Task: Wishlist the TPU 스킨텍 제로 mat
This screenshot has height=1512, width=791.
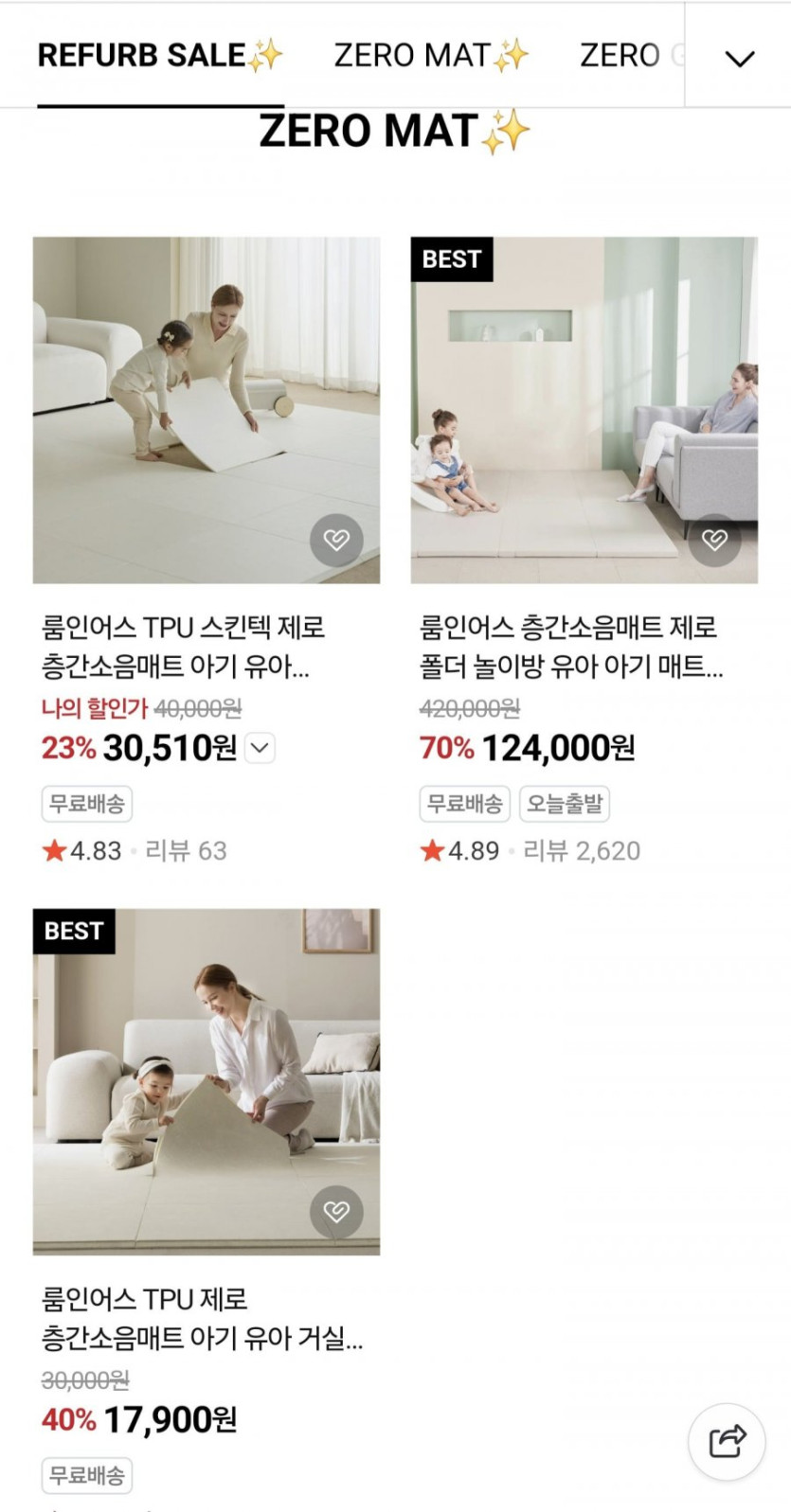Action: (x=336, y=541)
